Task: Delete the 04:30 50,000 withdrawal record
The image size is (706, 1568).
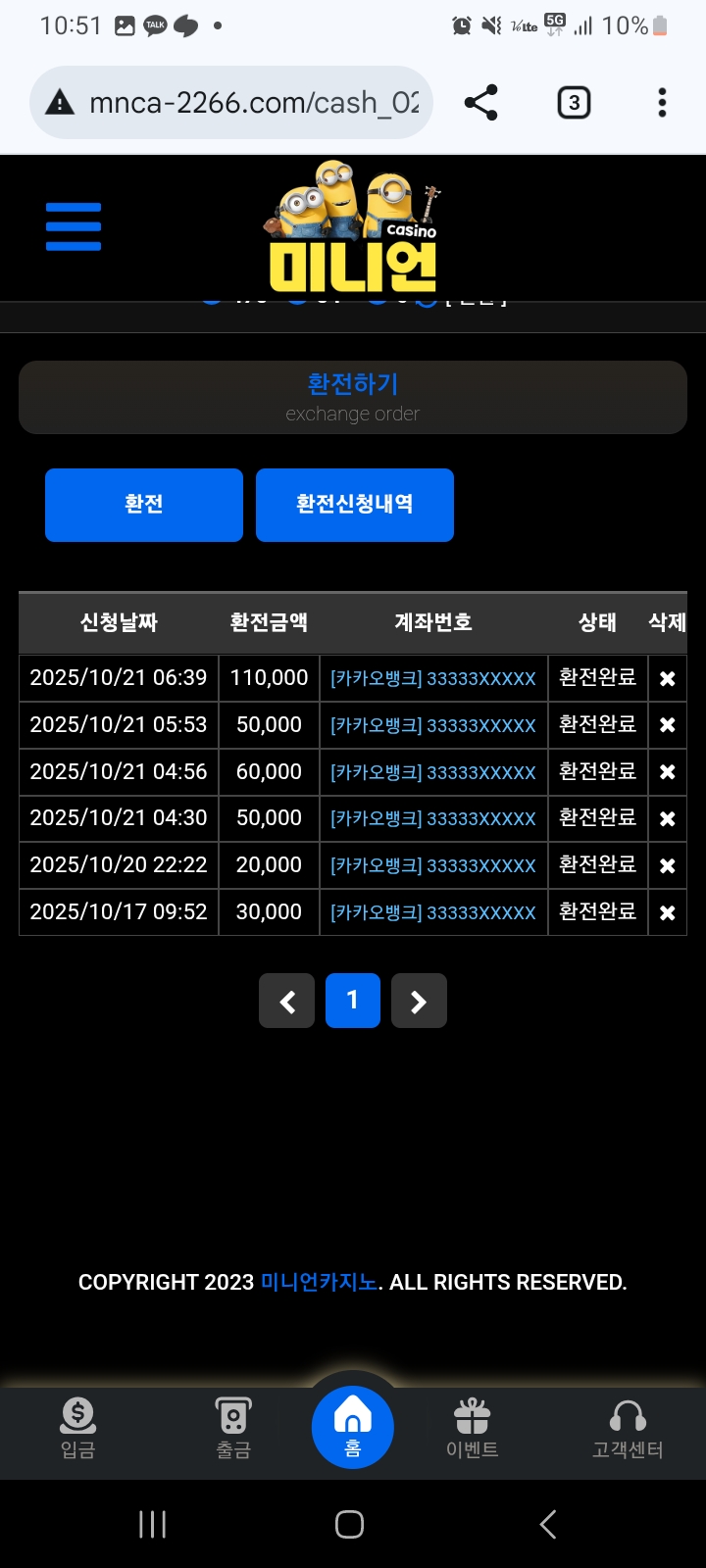Action: click(667, 818)
